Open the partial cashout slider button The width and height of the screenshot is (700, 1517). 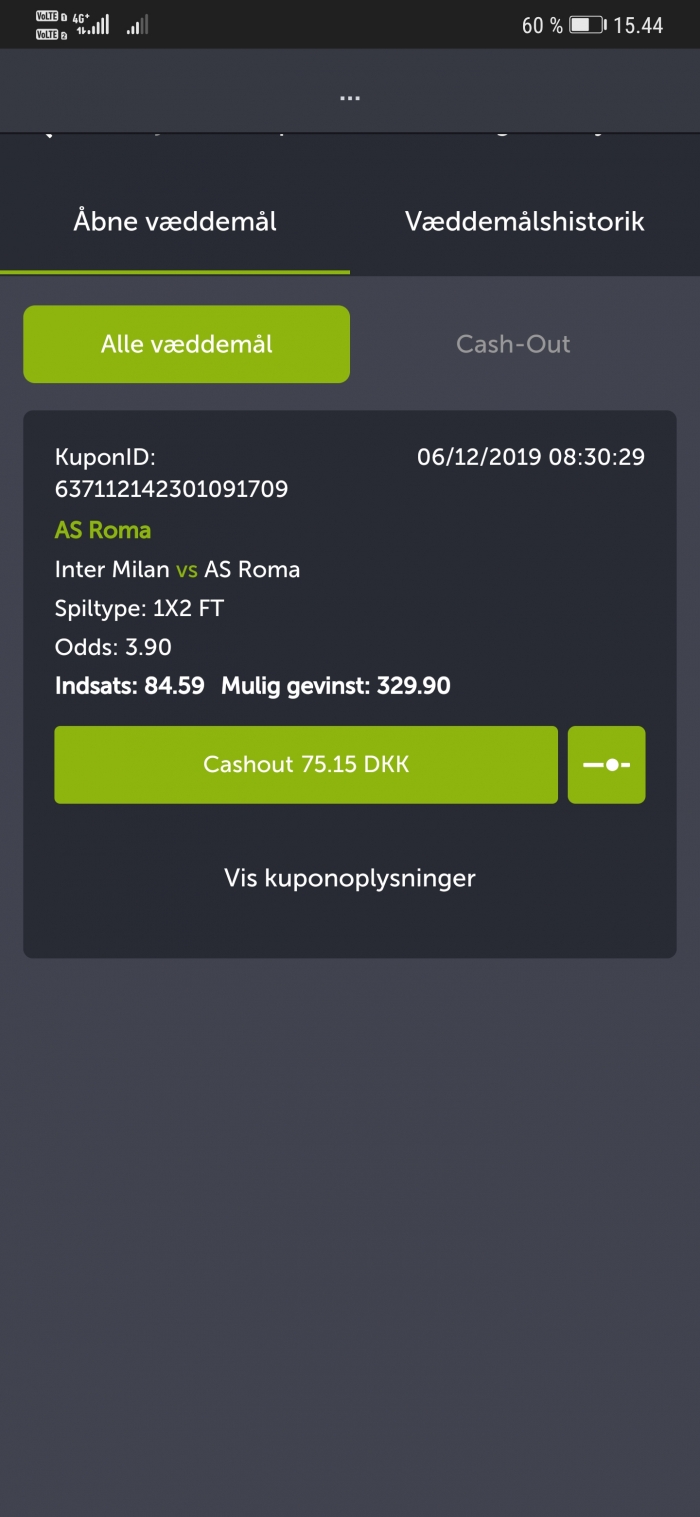pos(607,765)
